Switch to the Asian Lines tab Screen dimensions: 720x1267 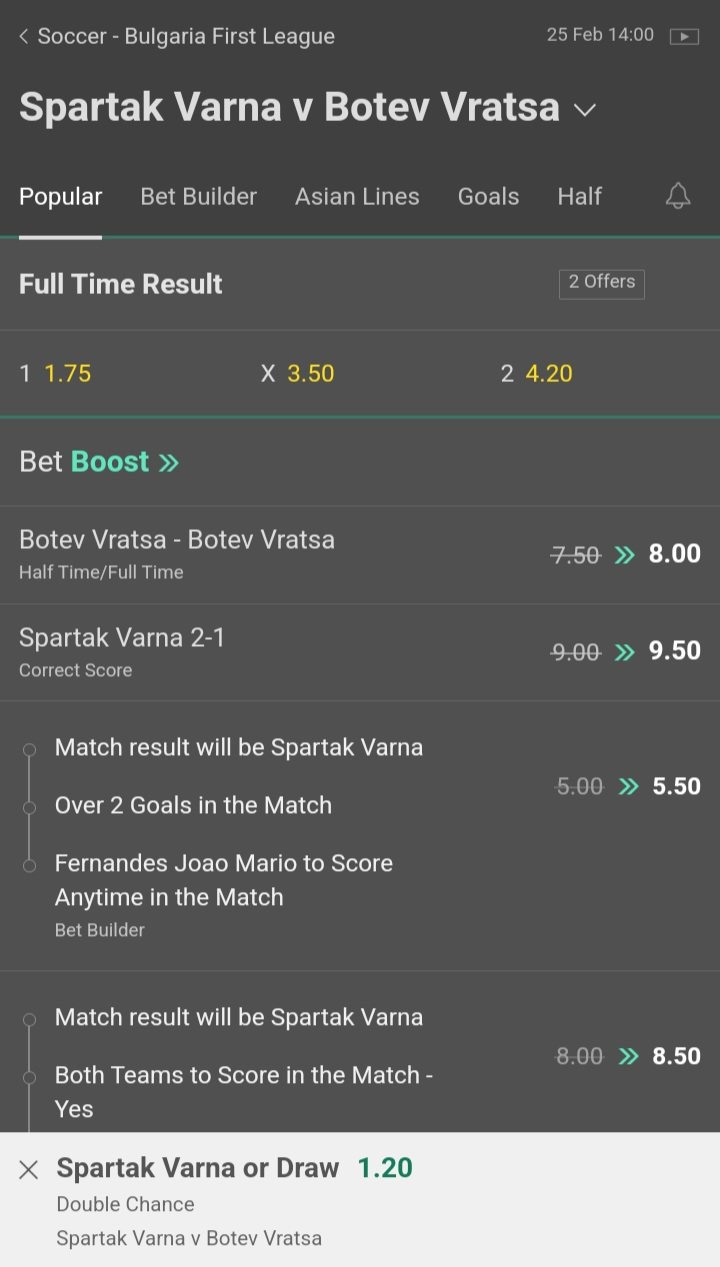click(x=357, y=196)
